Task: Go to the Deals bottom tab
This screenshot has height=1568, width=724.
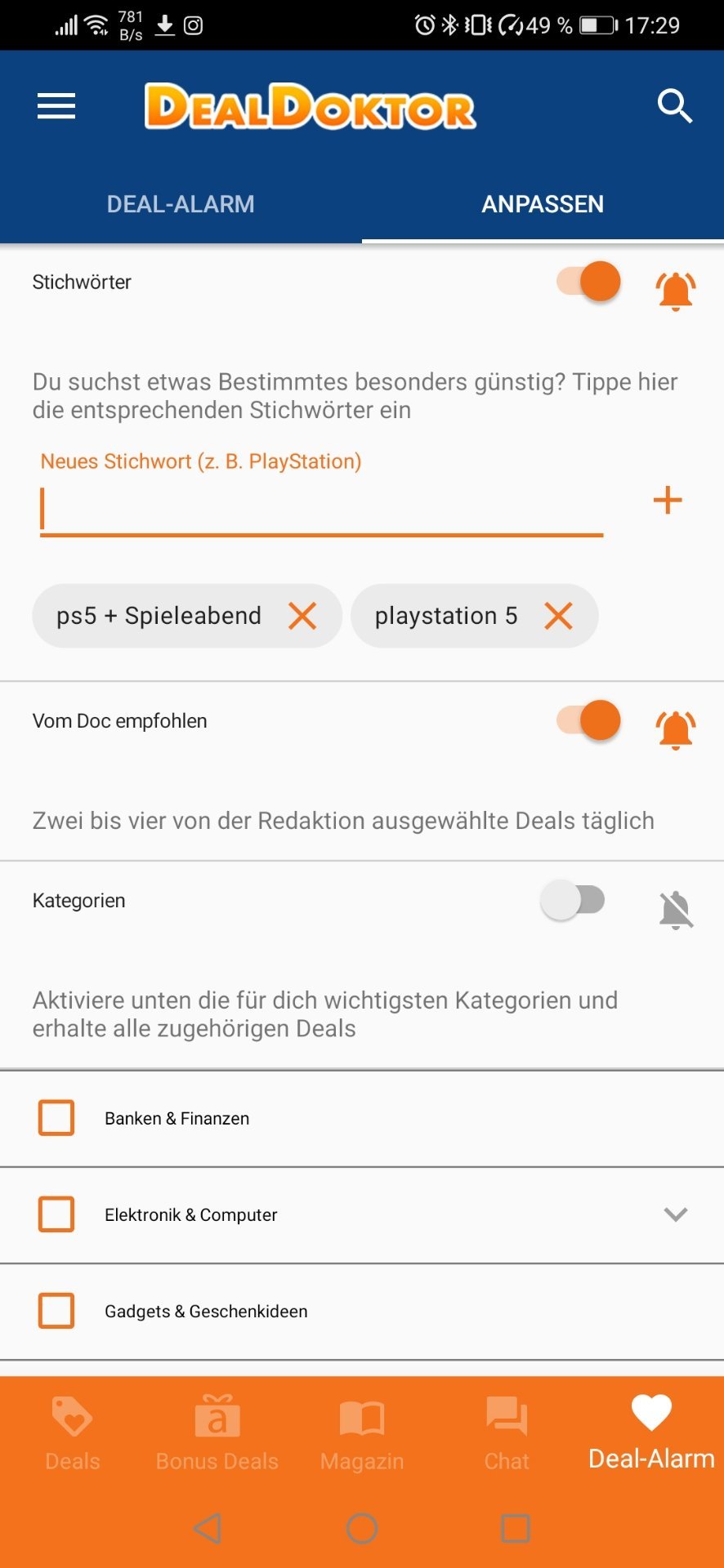Action: (x=73, y=1433)
